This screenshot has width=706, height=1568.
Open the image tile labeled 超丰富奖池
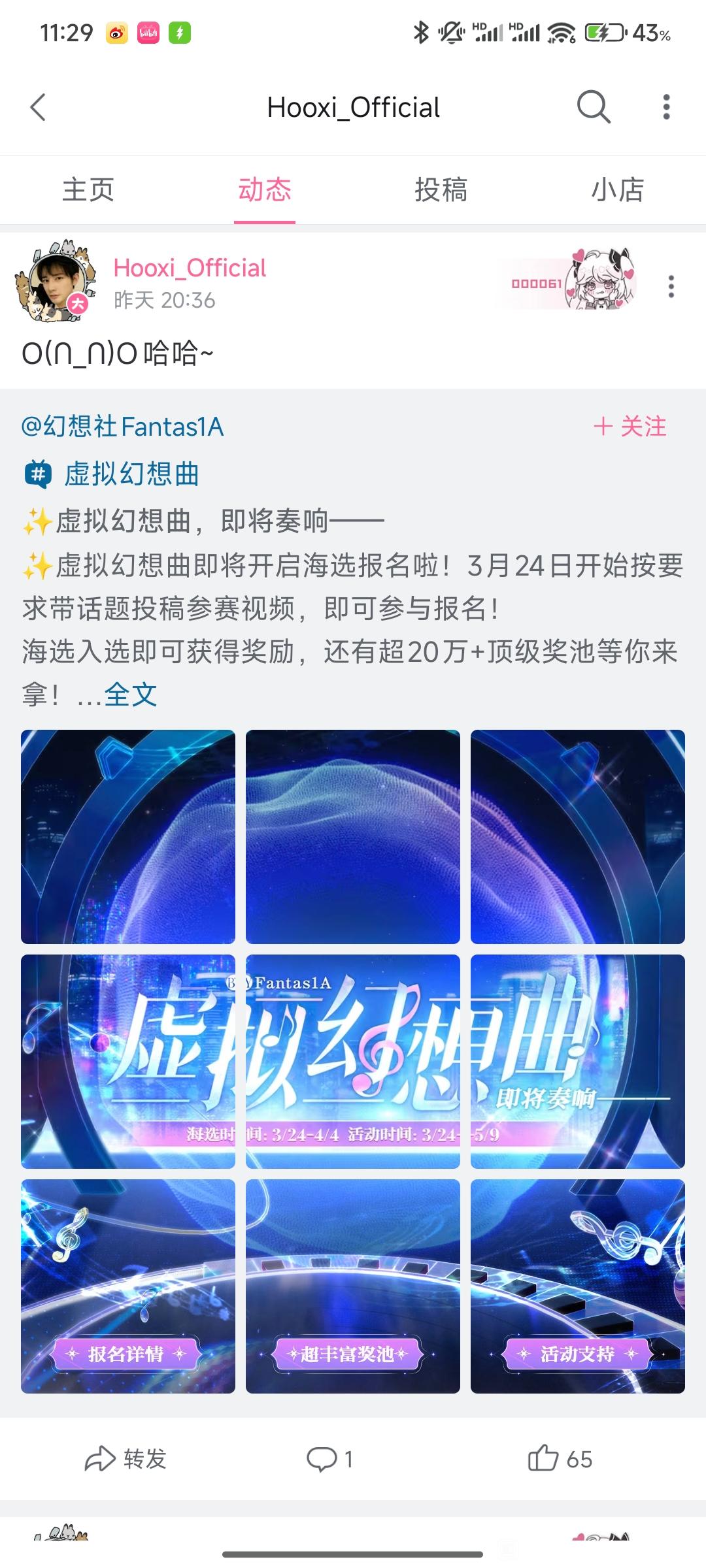pos(353,1286)
